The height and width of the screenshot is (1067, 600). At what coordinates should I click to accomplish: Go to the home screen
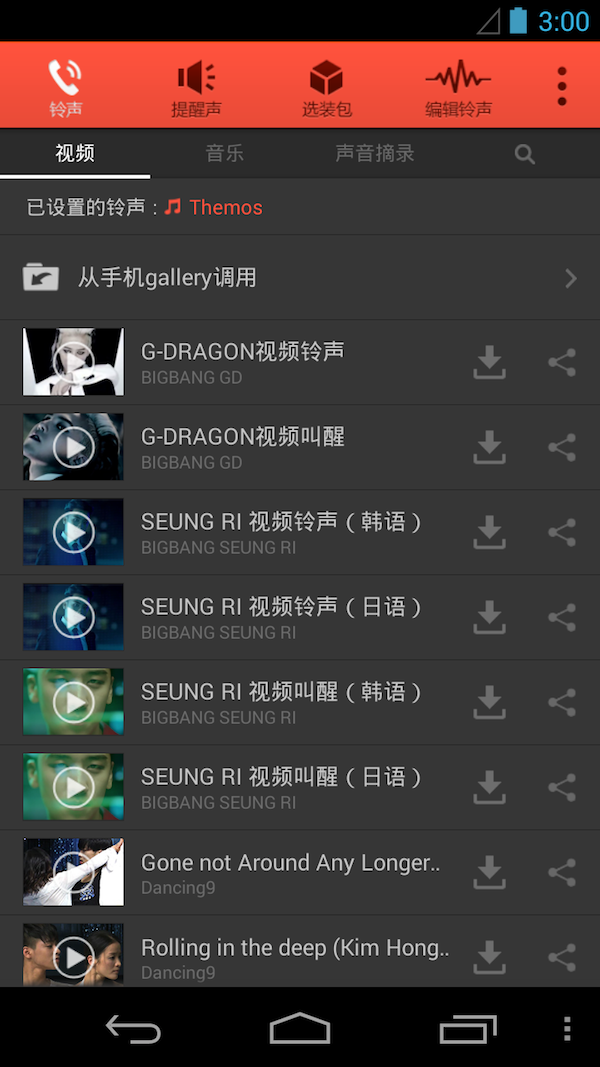[300, 1029]
